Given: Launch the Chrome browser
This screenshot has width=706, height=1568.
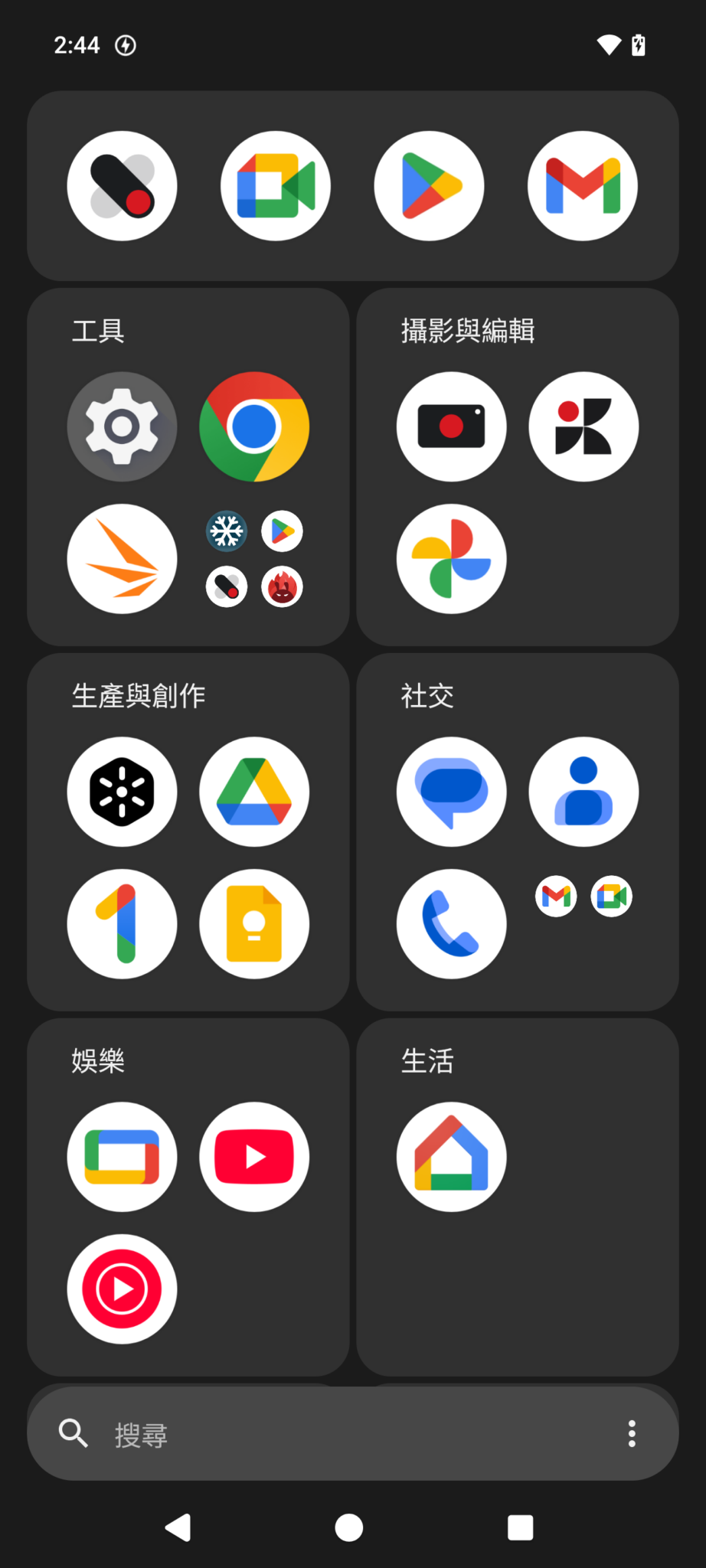Looking at the screenshot, I should point(254,426).
